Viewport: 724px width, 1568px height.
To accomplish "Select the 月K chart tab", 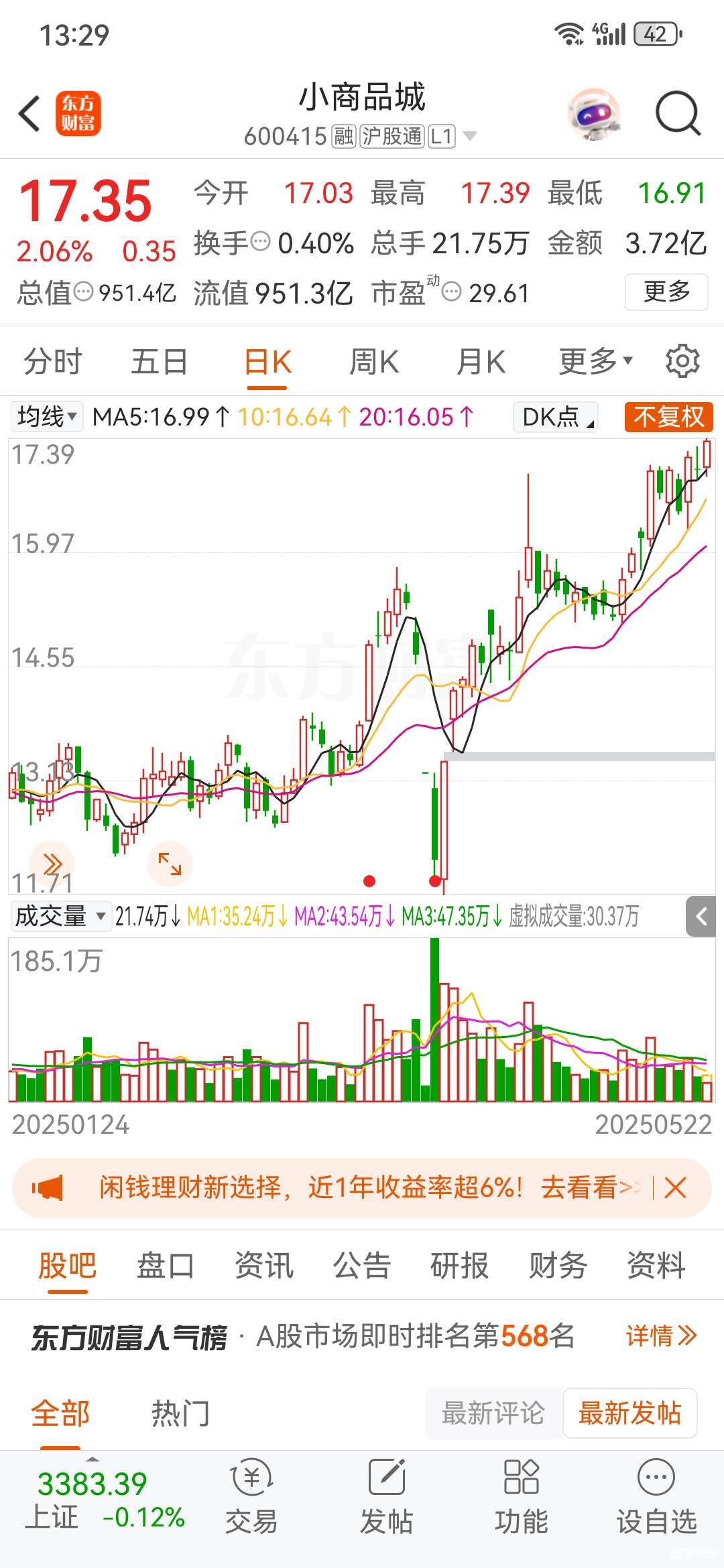I will pos(480,362).
